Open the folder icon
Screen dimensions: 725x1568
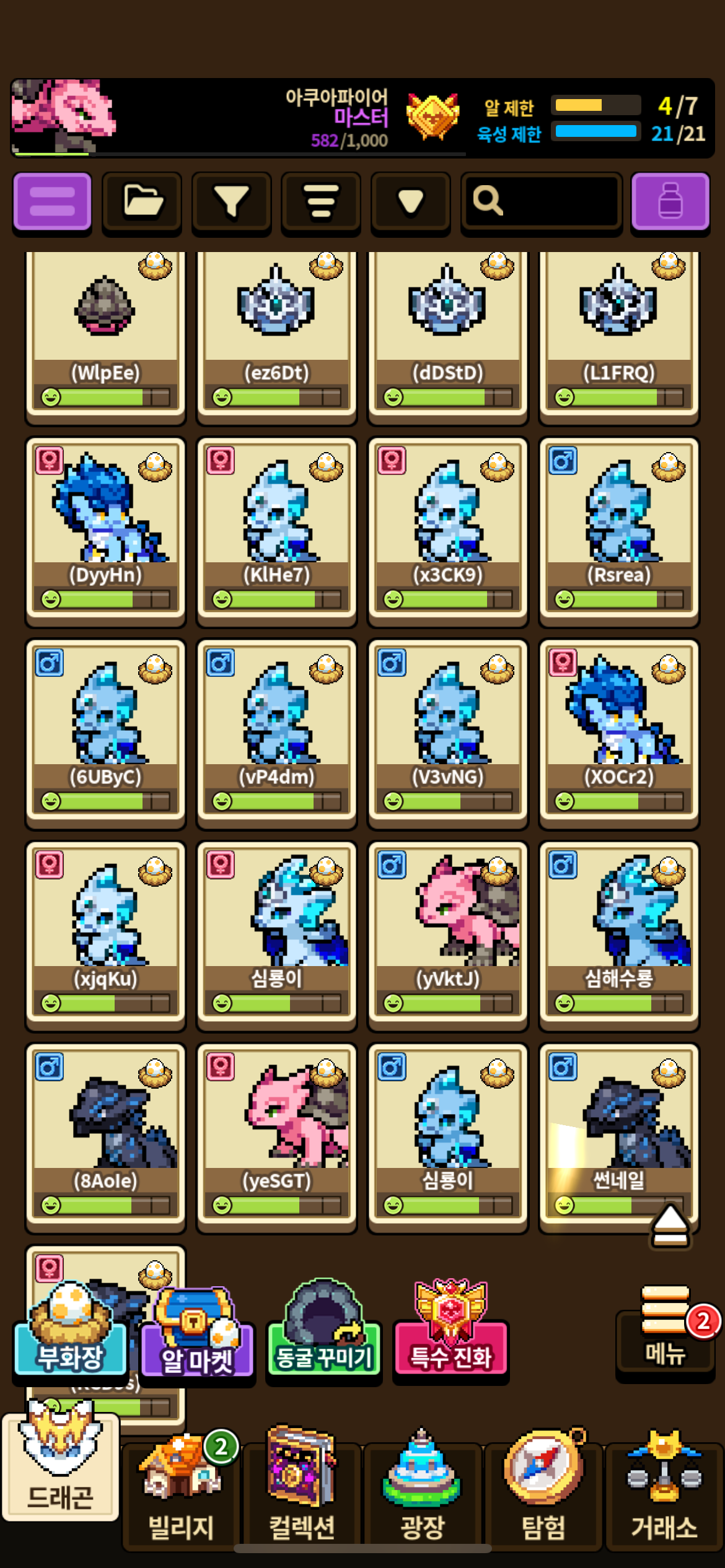coord(142,202)
